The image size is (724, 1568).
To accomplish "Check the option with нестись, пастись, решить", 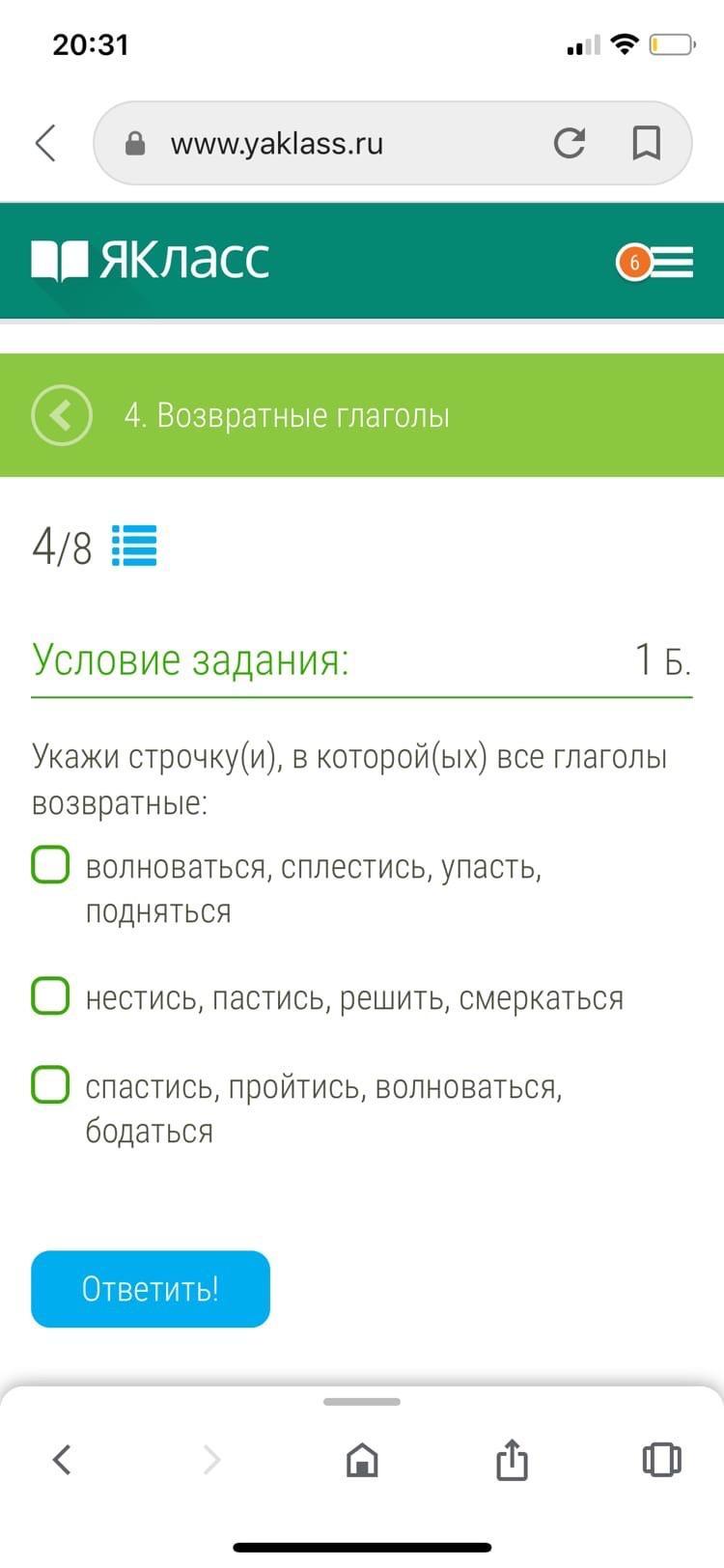I will (50, 995).
